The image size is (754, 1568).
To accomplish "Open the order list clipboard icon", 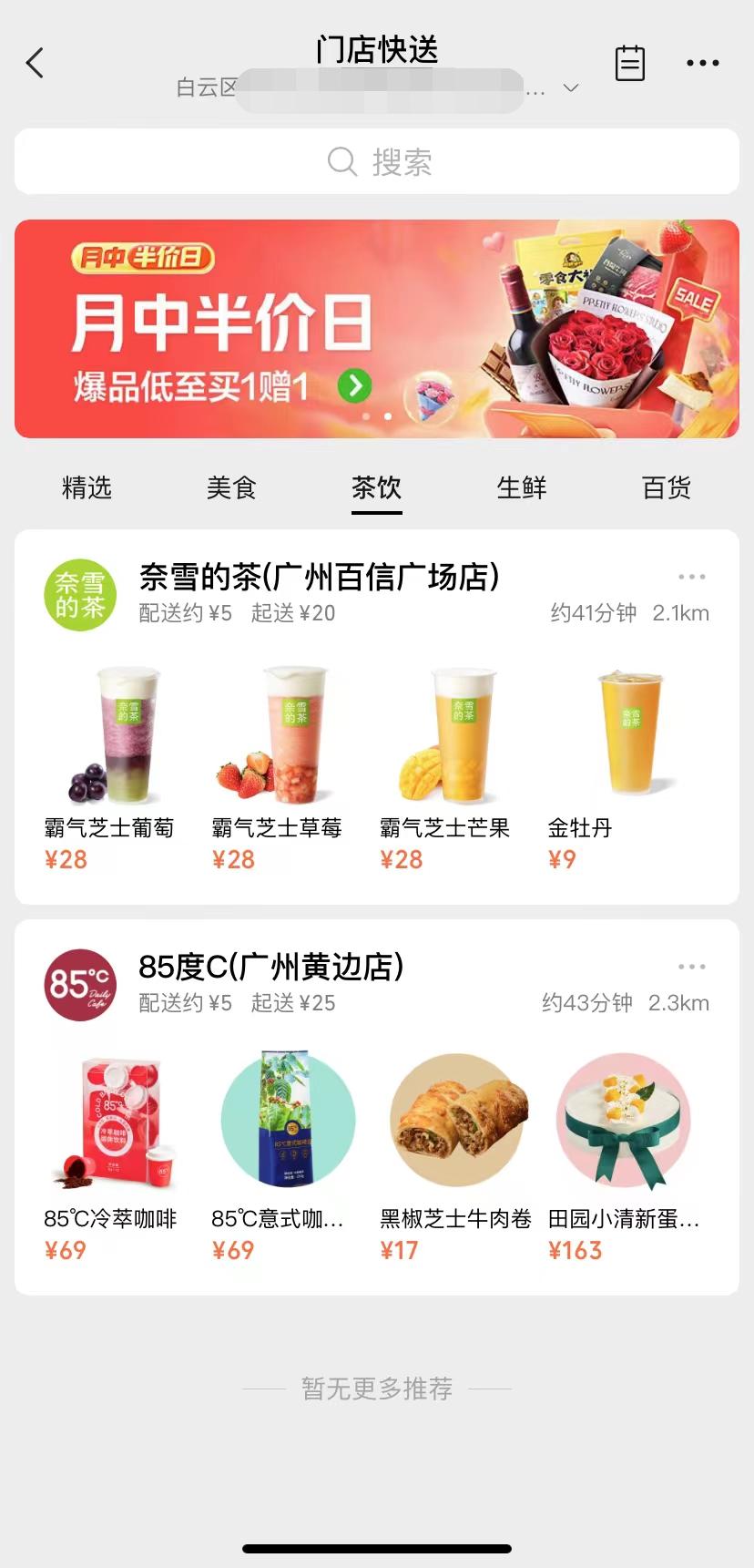I will [630, 62].
